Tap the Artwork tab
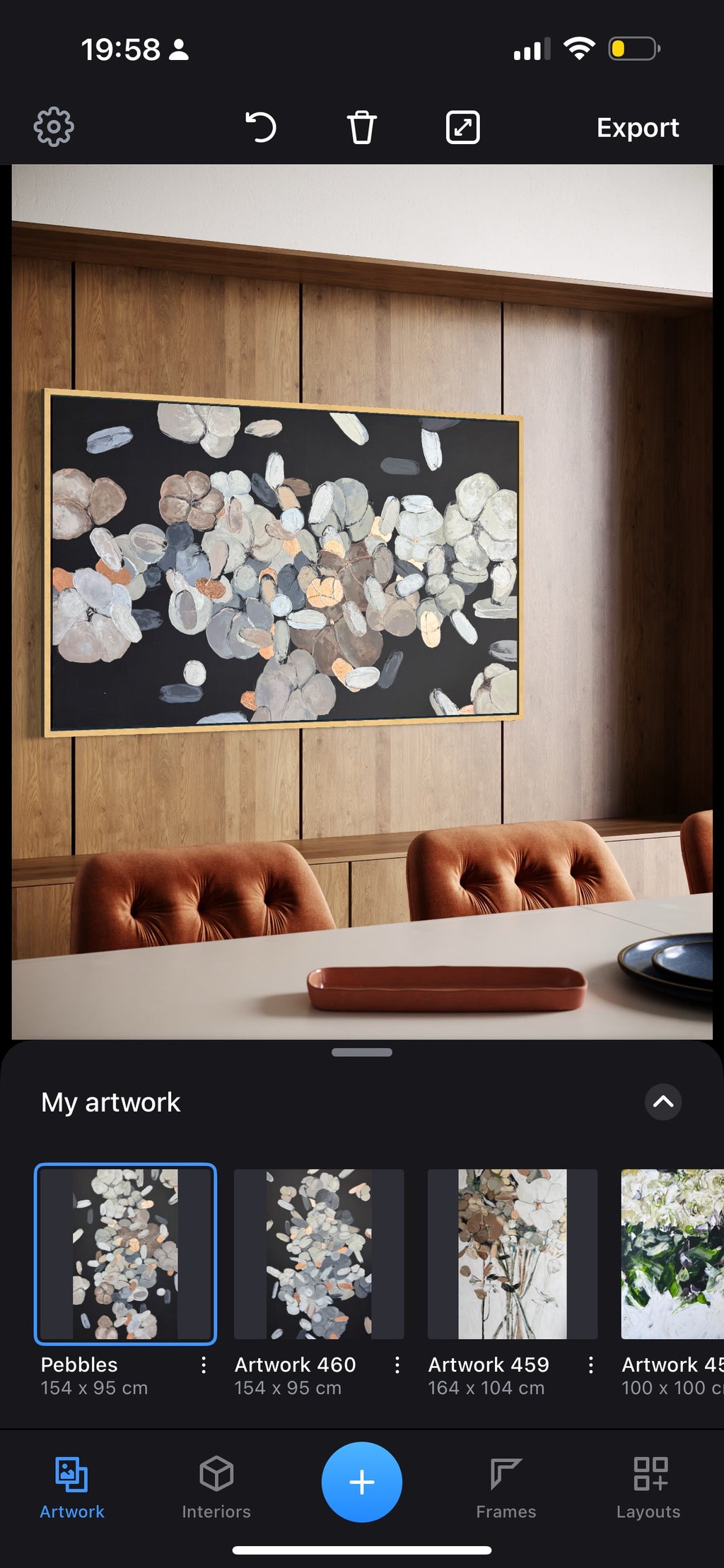The width and height of the screenshot is (724, 1568). [x=71, y=1487]
